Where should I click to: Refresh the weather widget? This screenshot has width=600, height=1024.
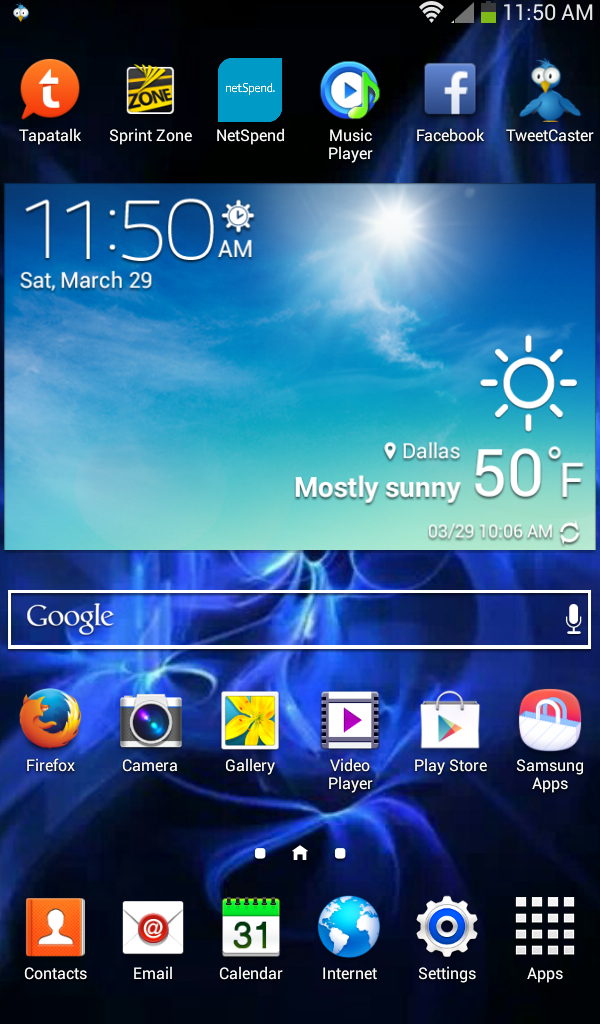[x=570, y=533]
